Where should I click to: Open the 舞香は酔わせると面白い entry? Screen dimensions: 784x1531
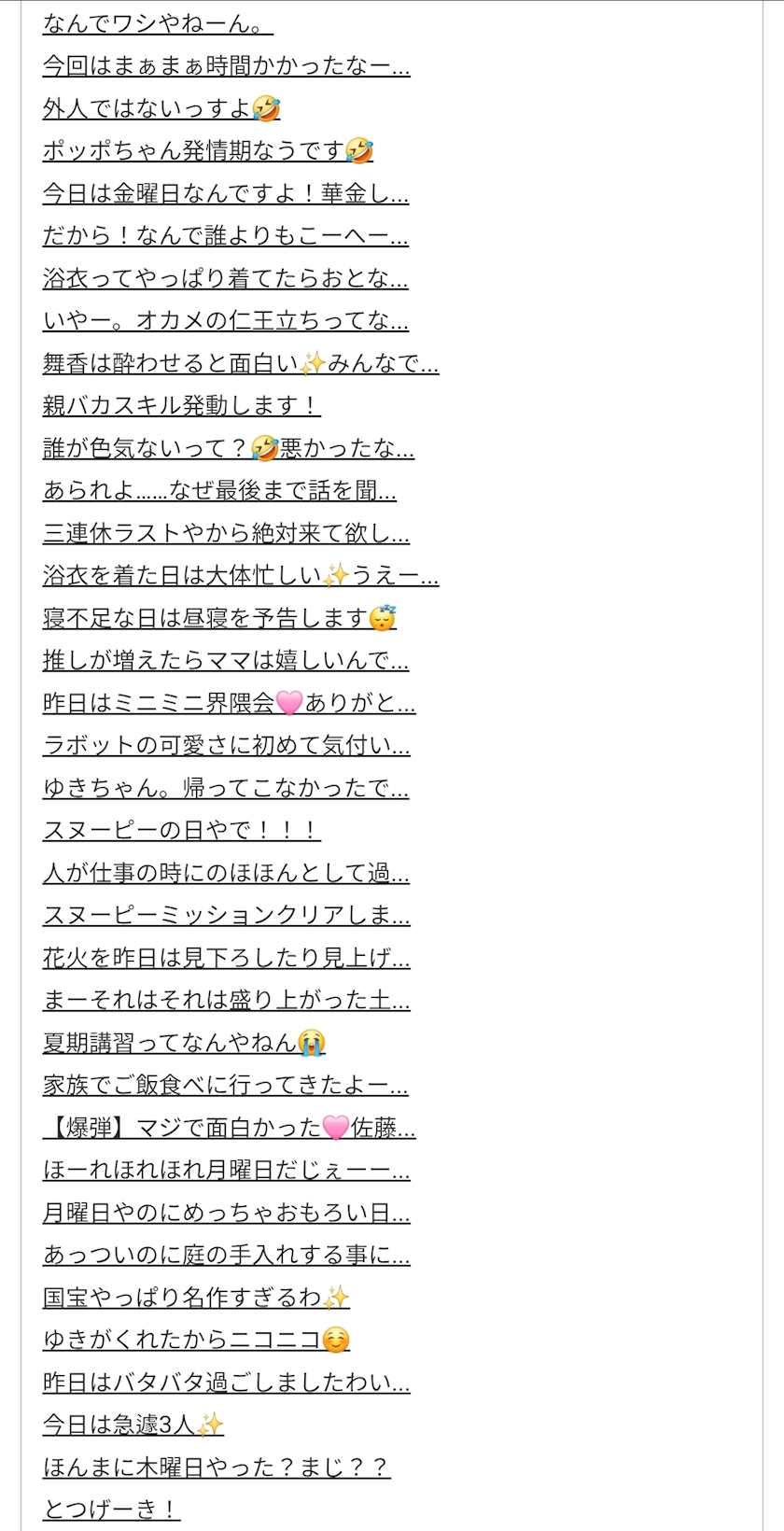tap(241, 363)
